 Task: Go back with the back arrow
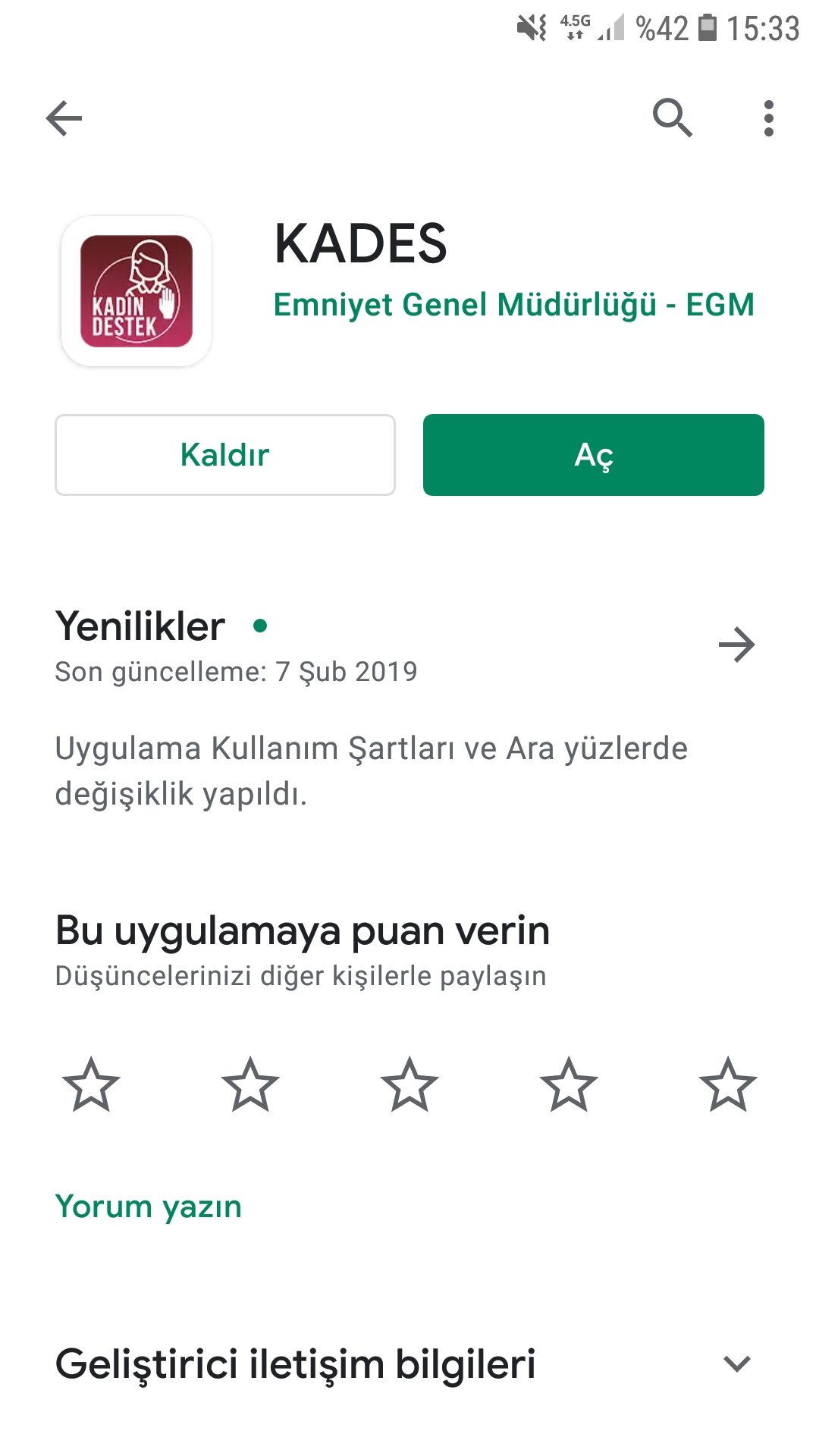pos(64,119)
